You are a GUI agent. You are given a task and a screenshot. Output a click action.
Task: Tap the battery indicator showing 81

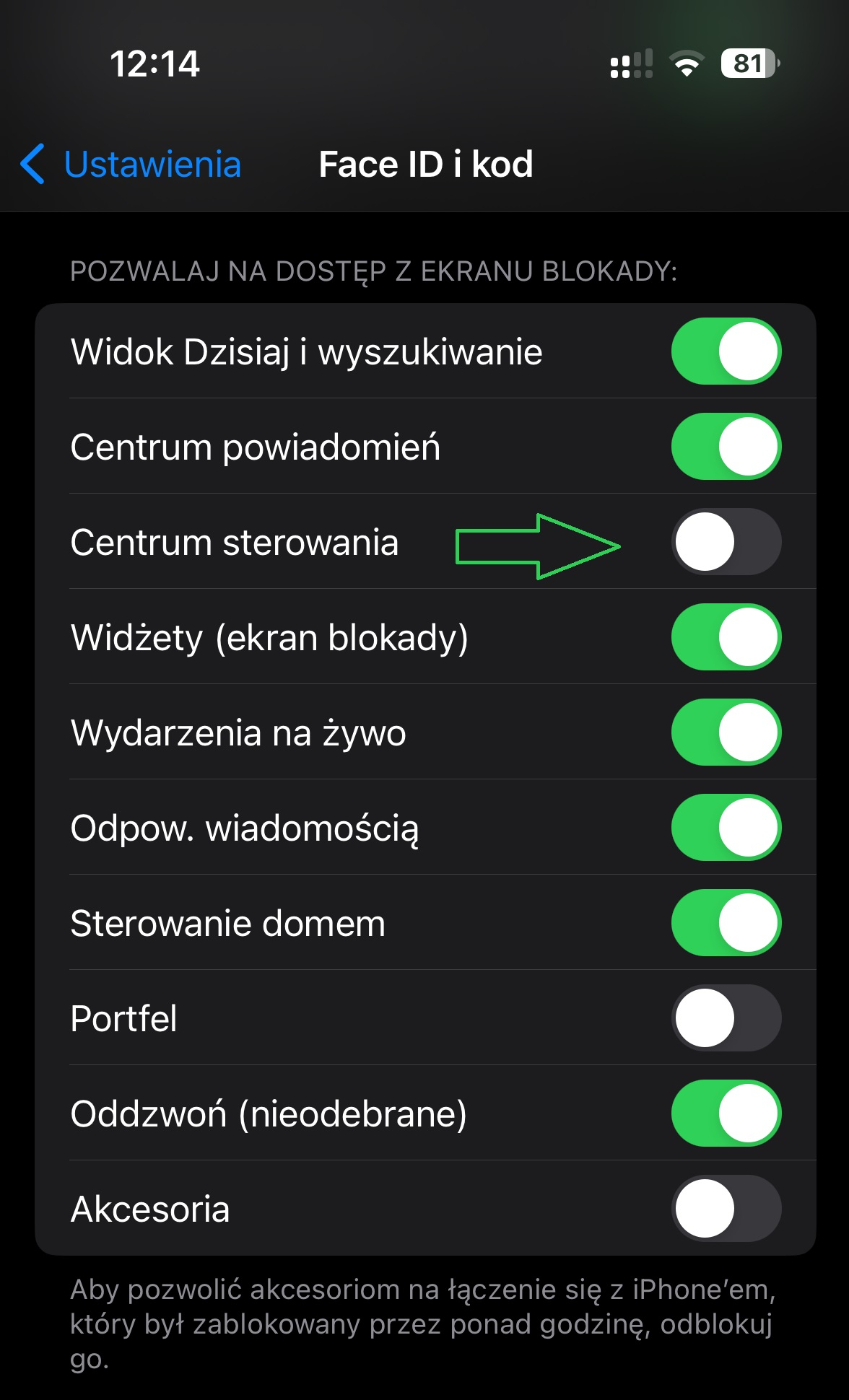749,65
